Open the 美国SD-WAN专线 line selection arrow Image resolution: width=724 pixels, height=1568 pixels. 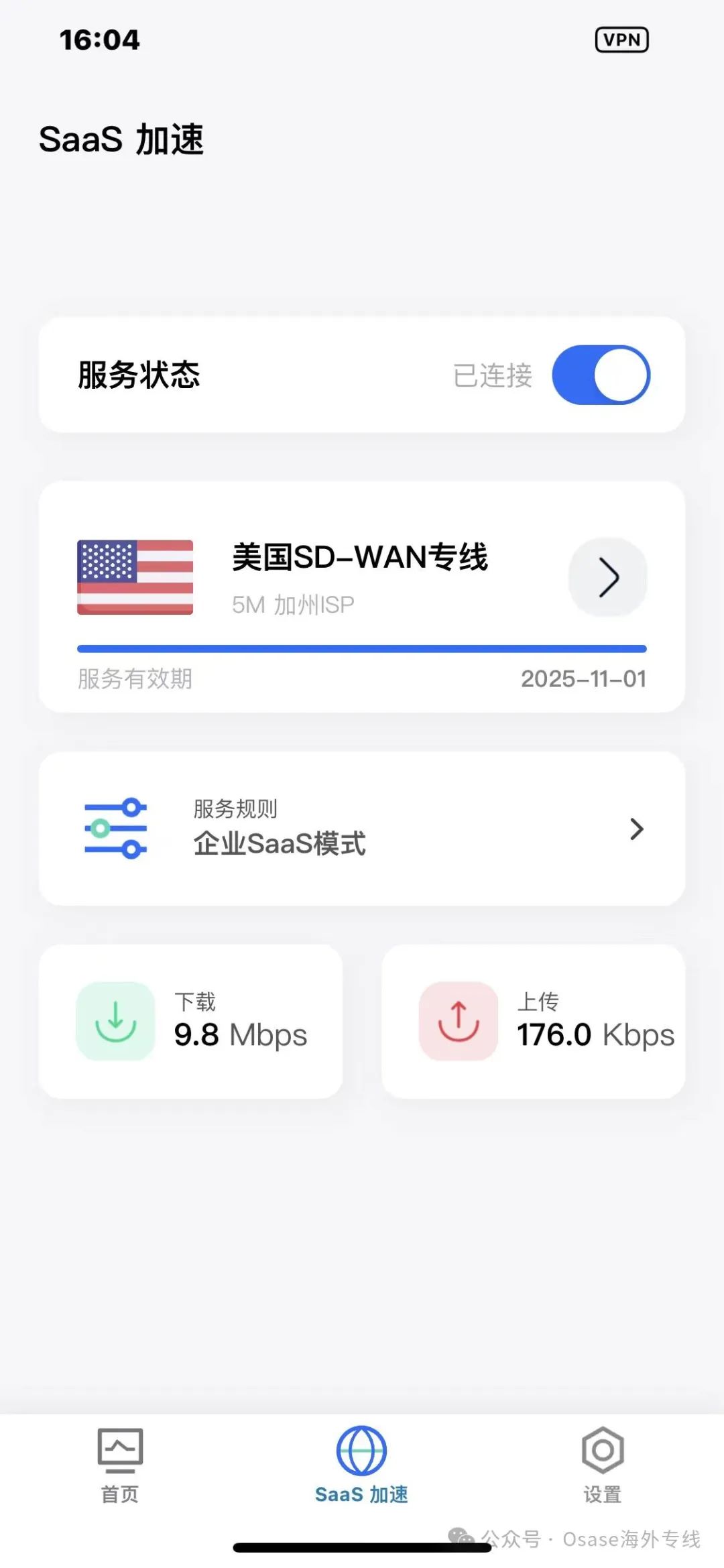click(x=608, y=577)
